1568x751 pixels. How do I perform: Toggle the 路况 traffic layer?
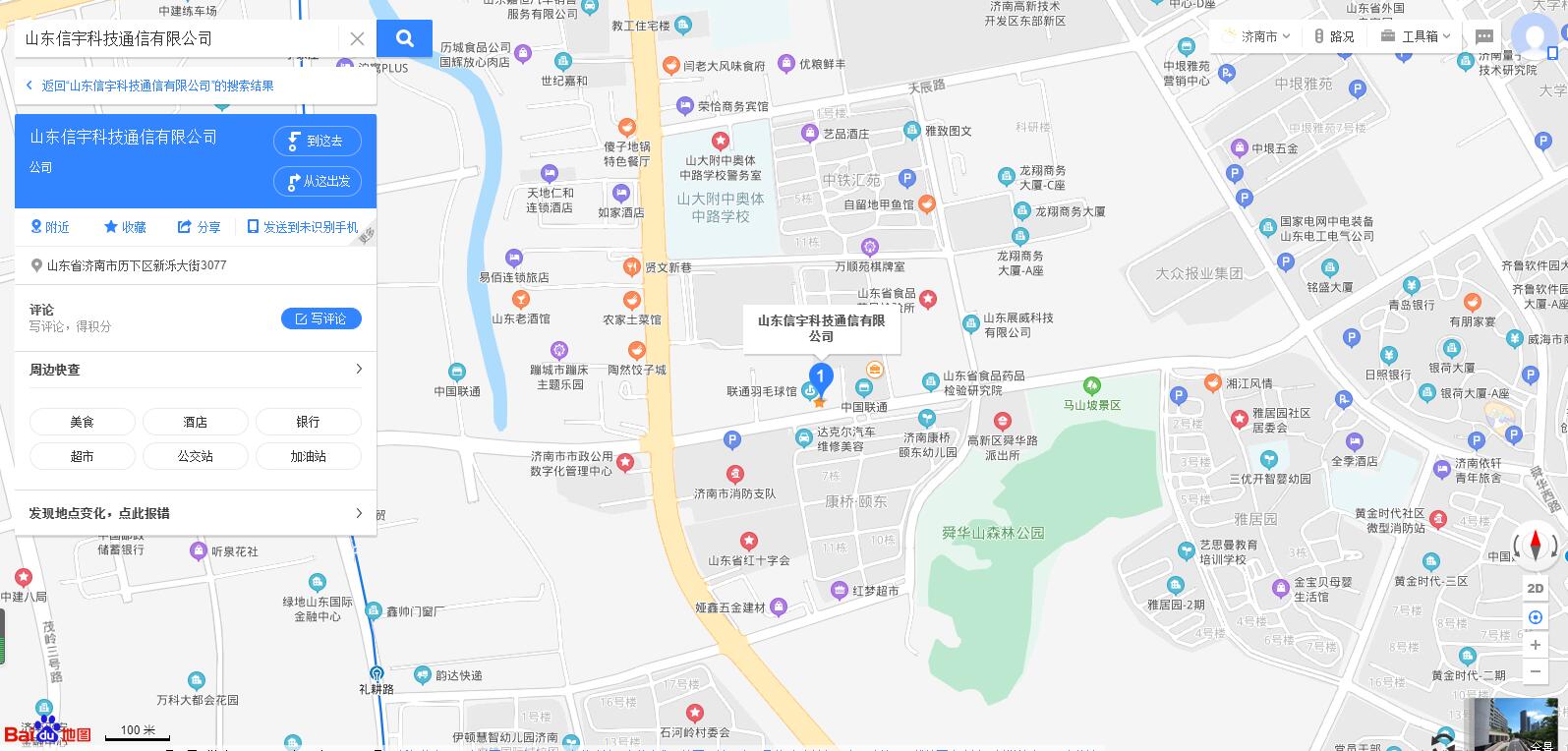click(x=1334, y=36)
